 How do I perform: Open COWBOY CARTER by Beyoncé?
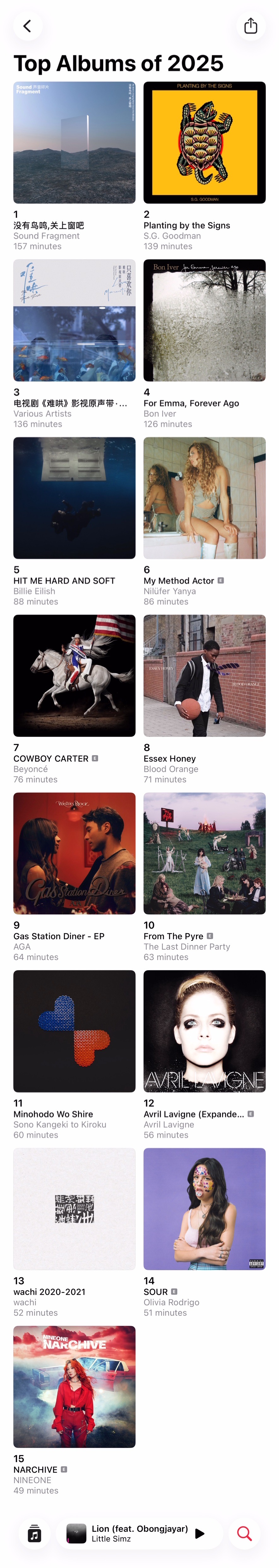(x=74, y=676)
